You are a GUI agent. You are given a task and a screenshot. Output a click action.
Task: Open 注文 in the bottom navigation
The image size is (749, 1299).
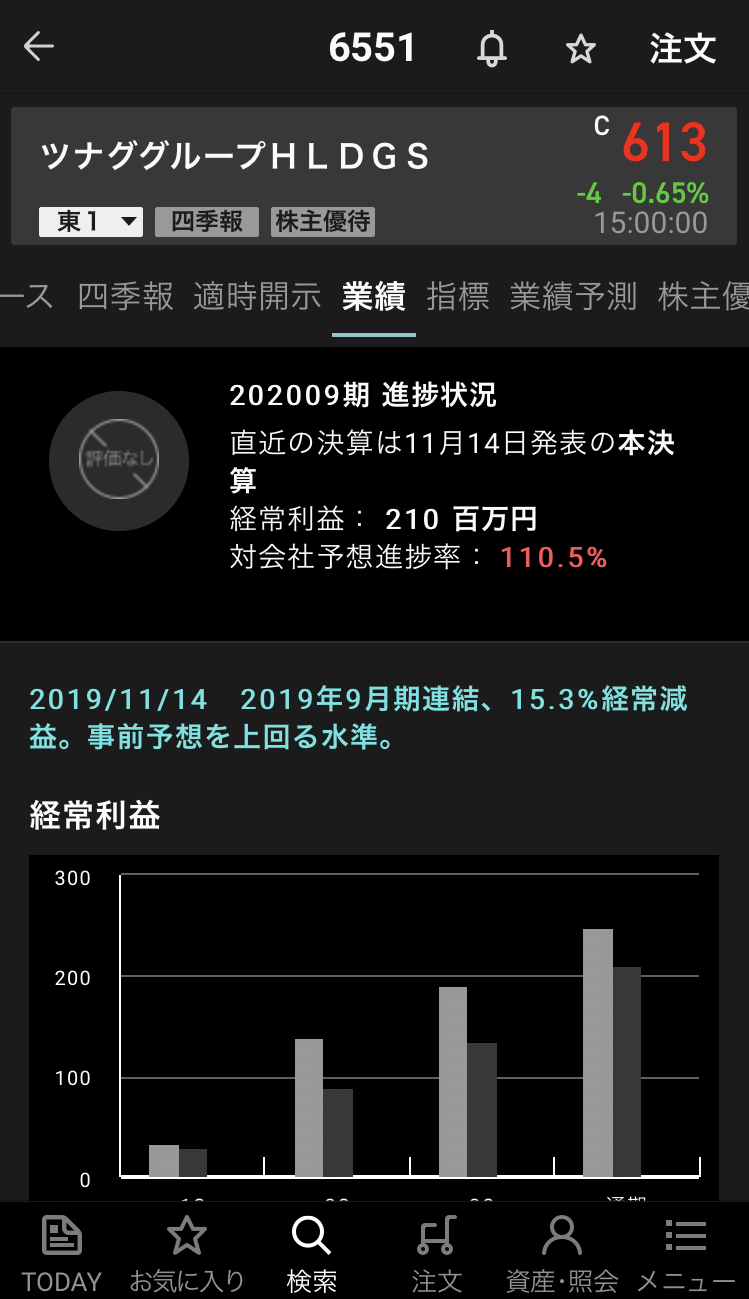(x=436, y=1251)
